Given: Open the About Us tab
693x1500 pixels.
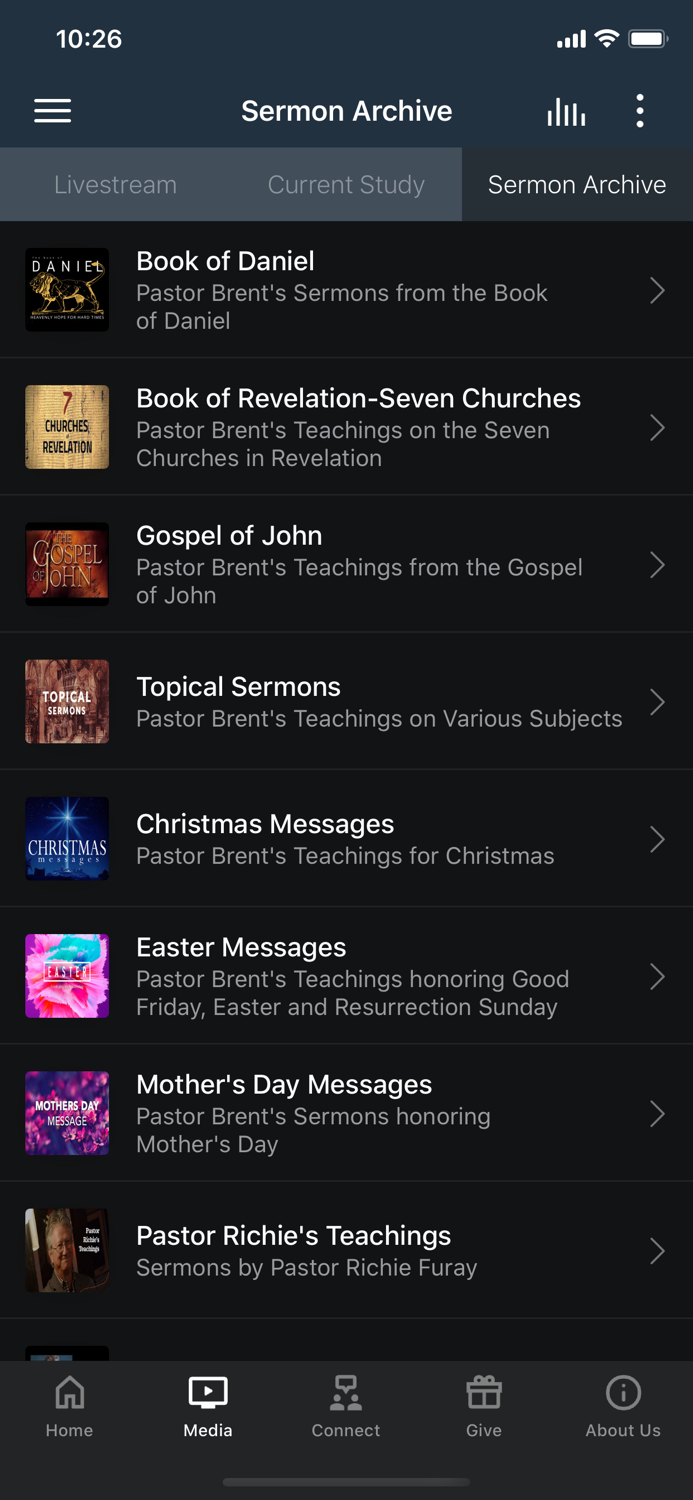Looking at the screenshot, I should tap(623, 1407).
